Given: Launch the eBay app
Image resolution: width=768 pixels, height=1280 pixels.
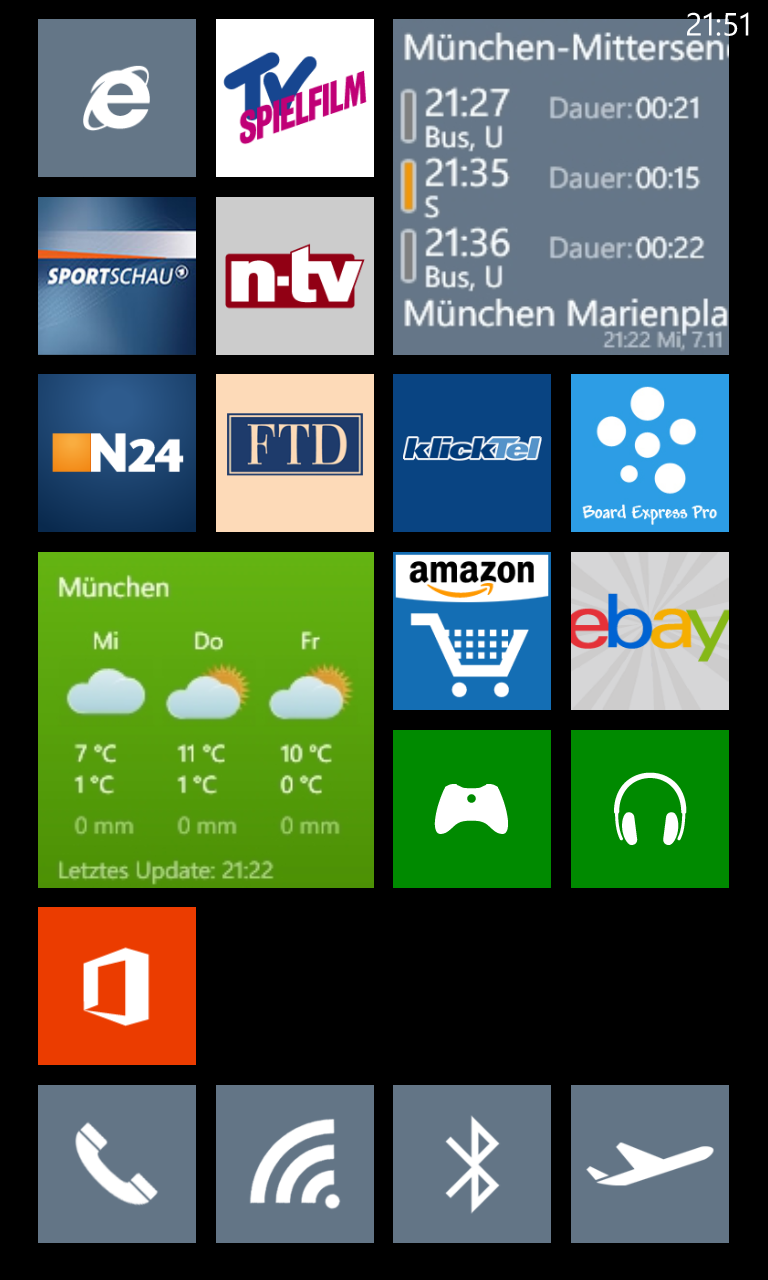Looking at the screenshot, I should 650,631.
